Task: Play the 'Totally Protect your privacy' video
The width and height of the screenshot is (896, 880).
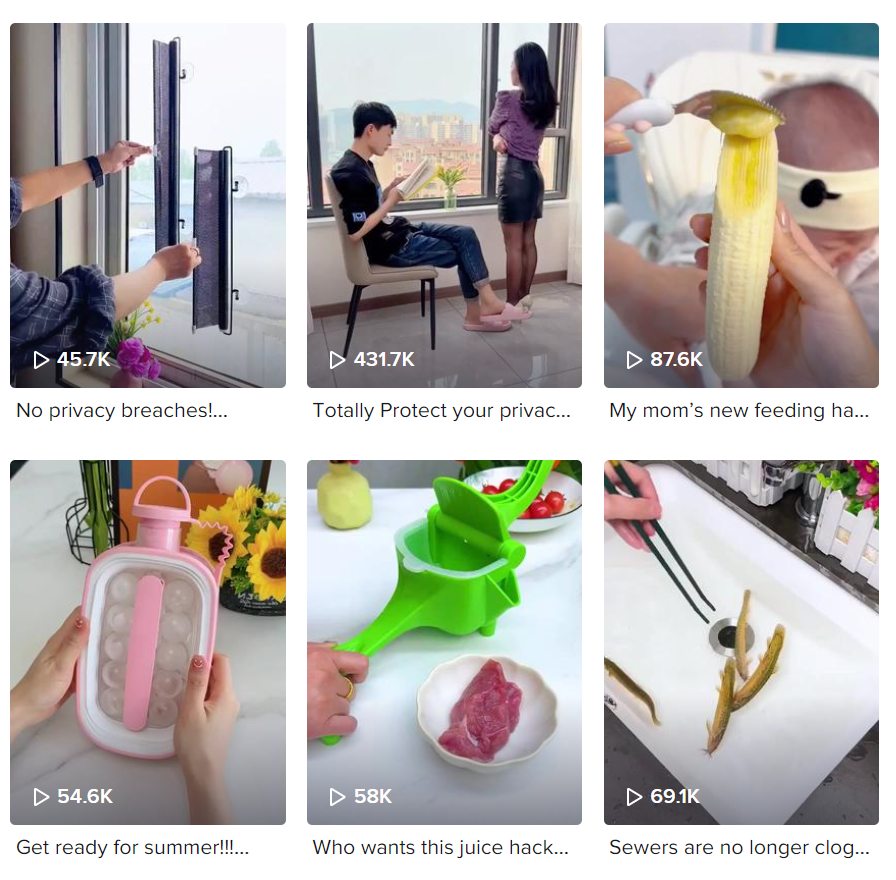Action: [x=444, y=205]
